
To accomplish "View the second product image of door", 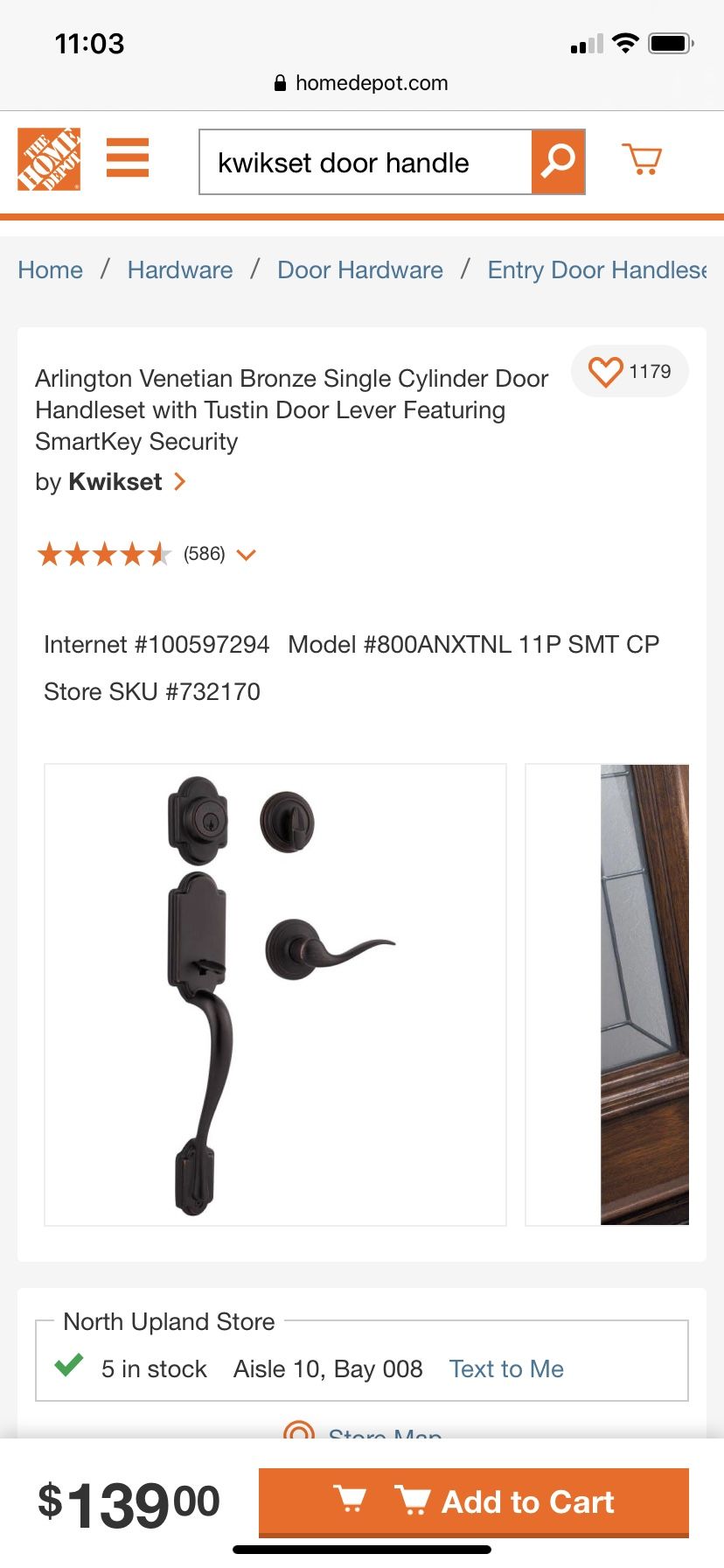I will [x=644, y=995].
